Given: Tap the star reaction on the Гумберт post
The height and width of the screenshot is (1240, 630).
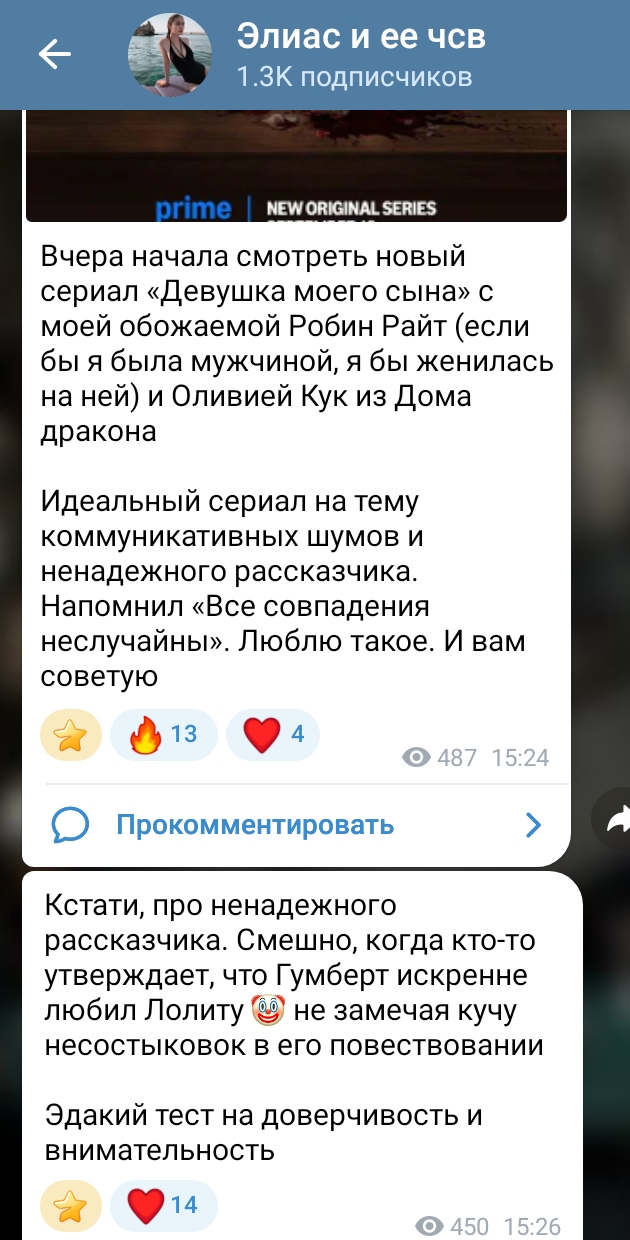Looking at the screenshot, I should [70, 1205].
